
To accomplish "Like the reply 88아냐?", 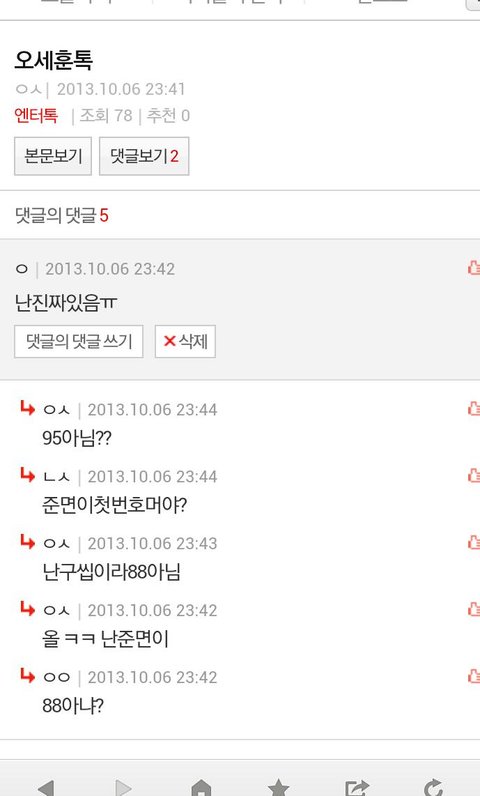I will [x=474, y=676].
